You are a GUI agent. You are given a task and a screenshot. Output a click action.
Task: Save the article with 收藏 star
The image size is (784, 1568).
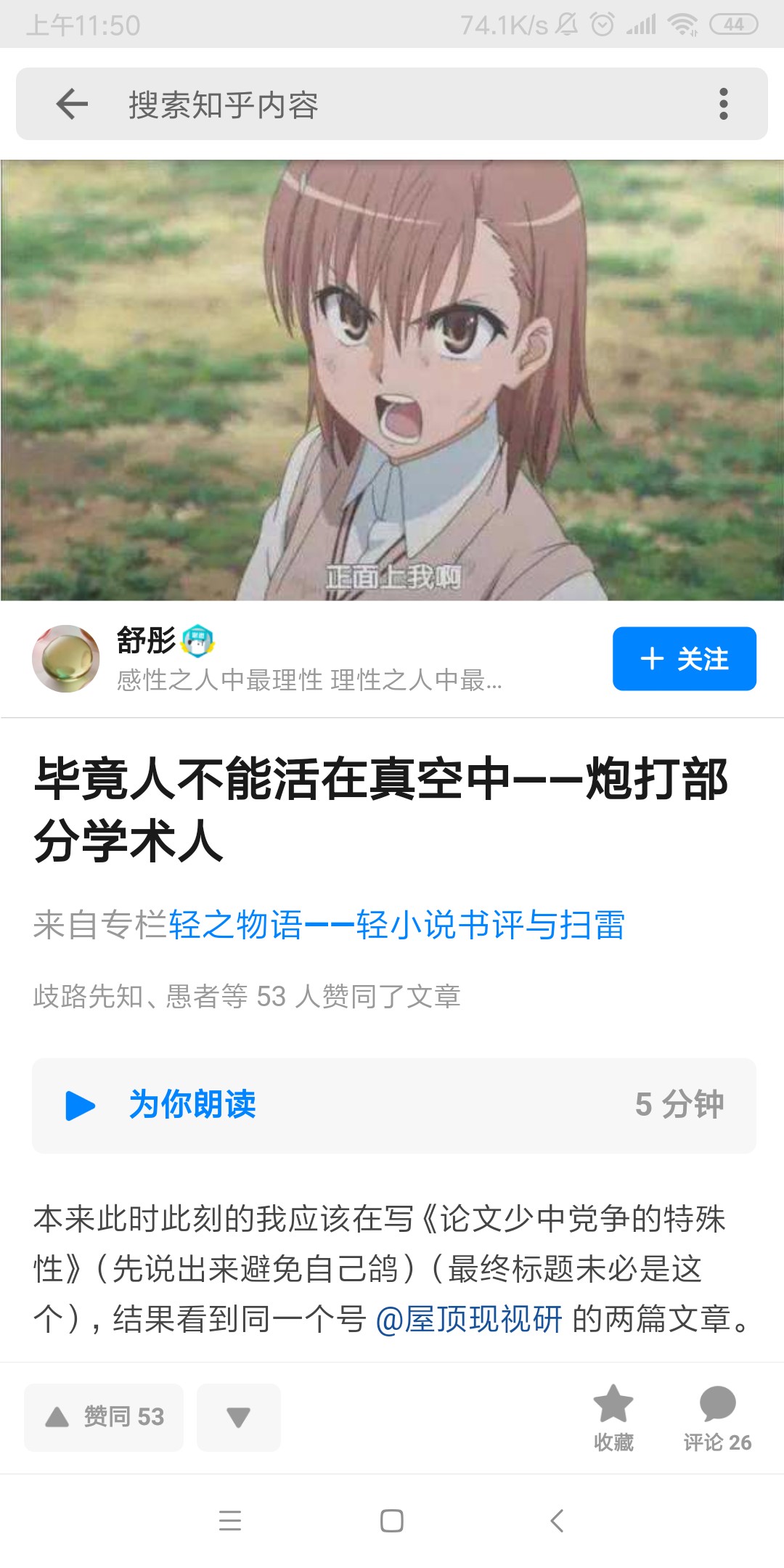[x=613, y=1416]
